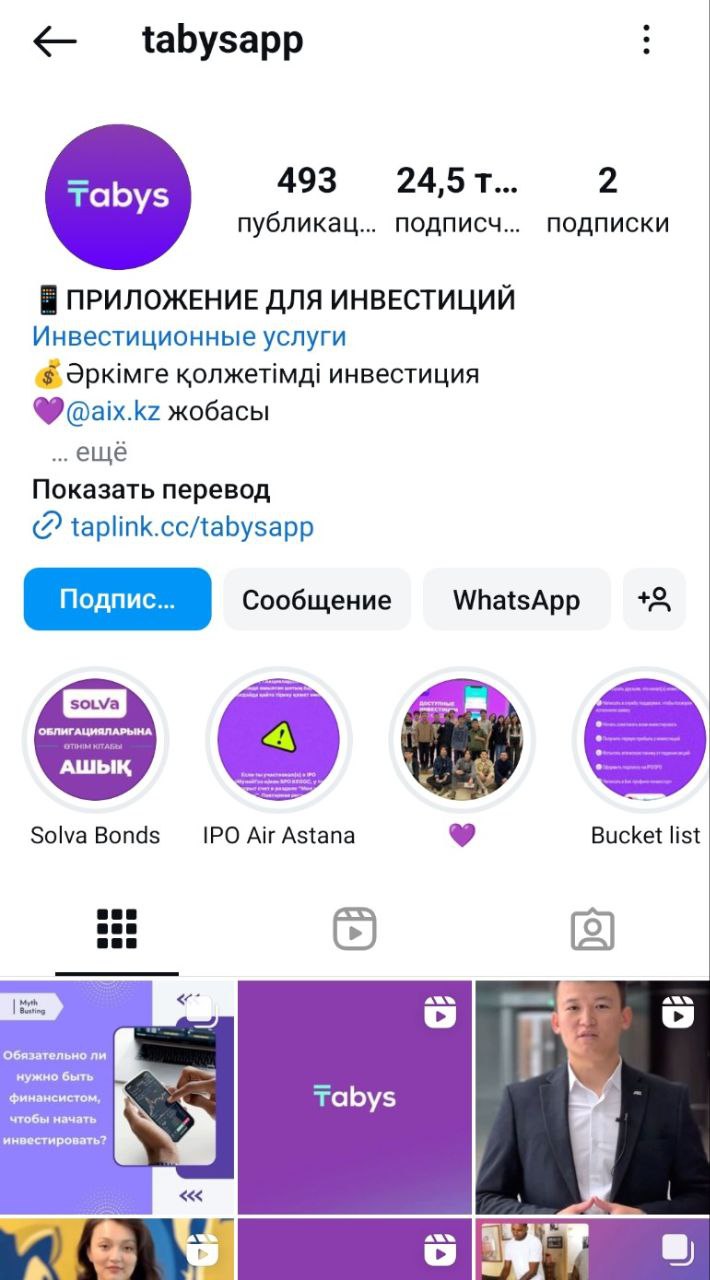
Task: Open the Myth Busting post
Action: click(117, 1096)
